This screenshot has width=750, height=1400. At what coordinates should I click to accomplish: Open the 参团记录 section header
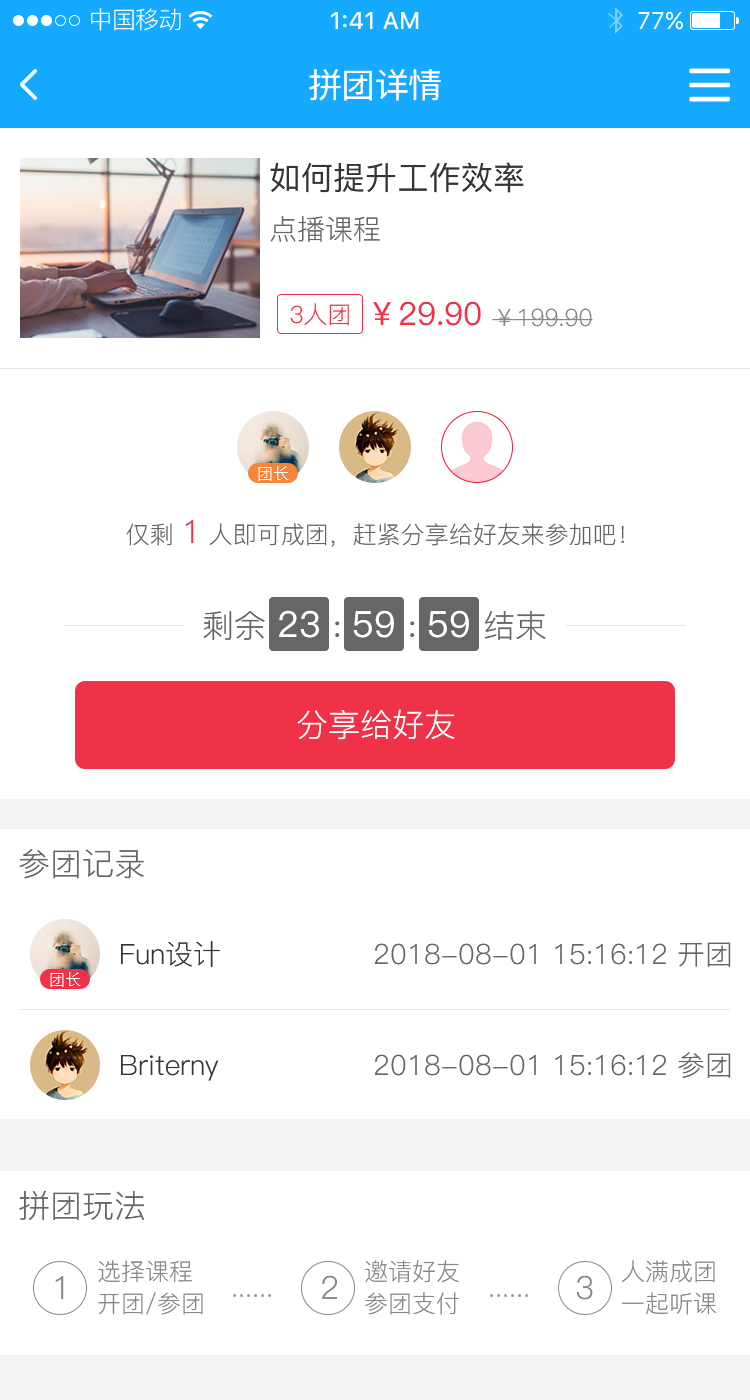click(x=80, y=864)
